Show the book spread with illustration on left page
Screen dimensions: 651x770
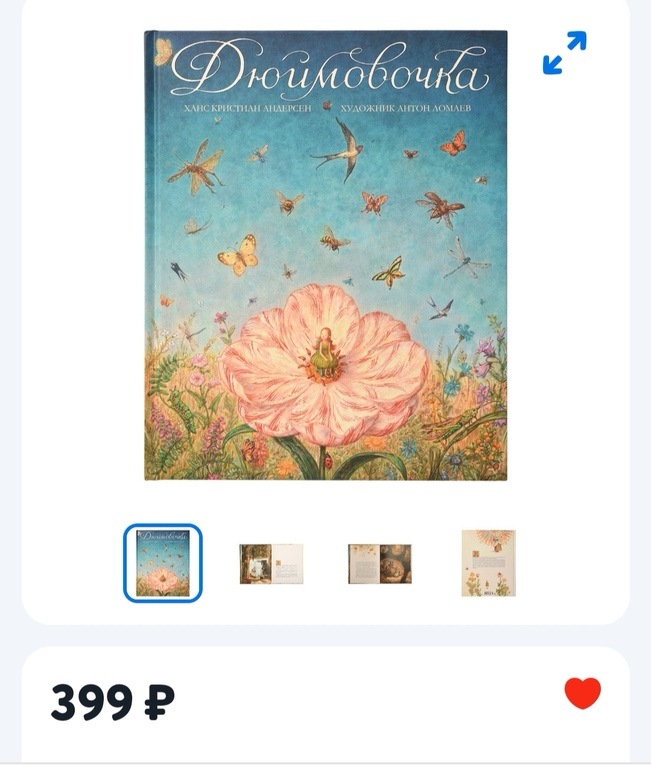271,564
